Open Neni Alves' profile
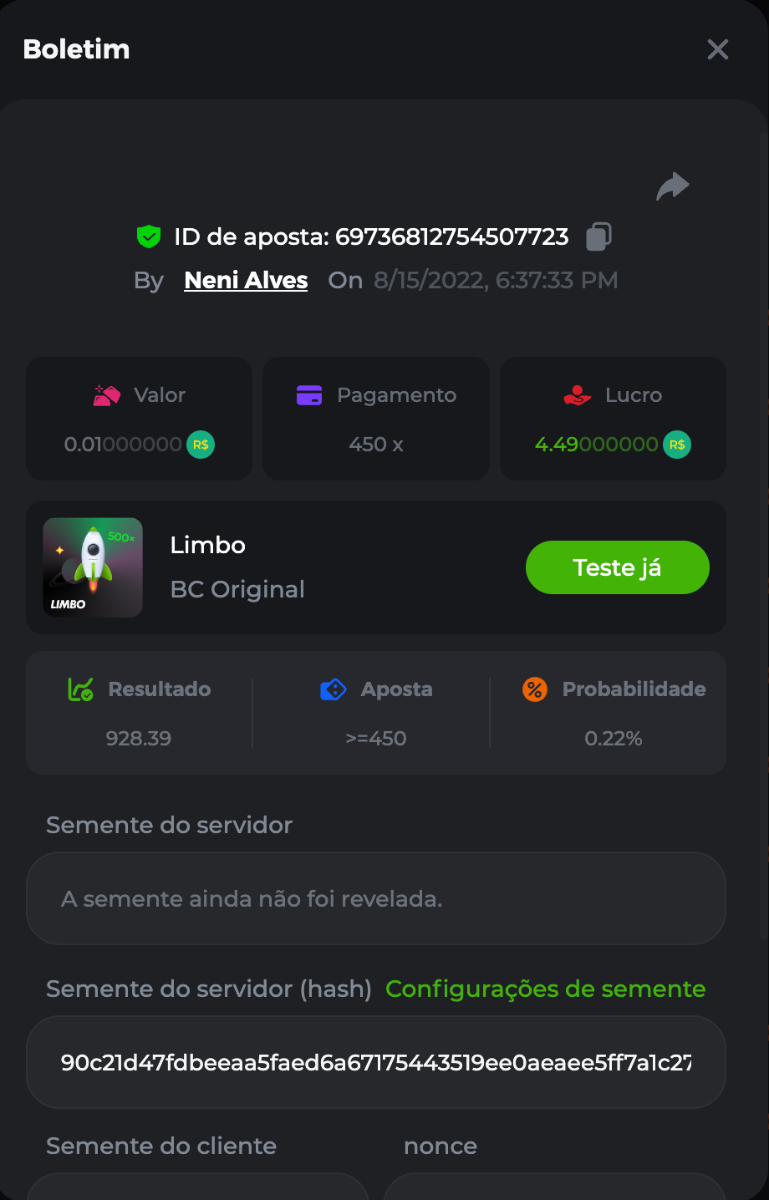Viewport: 769px width, 1200px height. [246, 280]
